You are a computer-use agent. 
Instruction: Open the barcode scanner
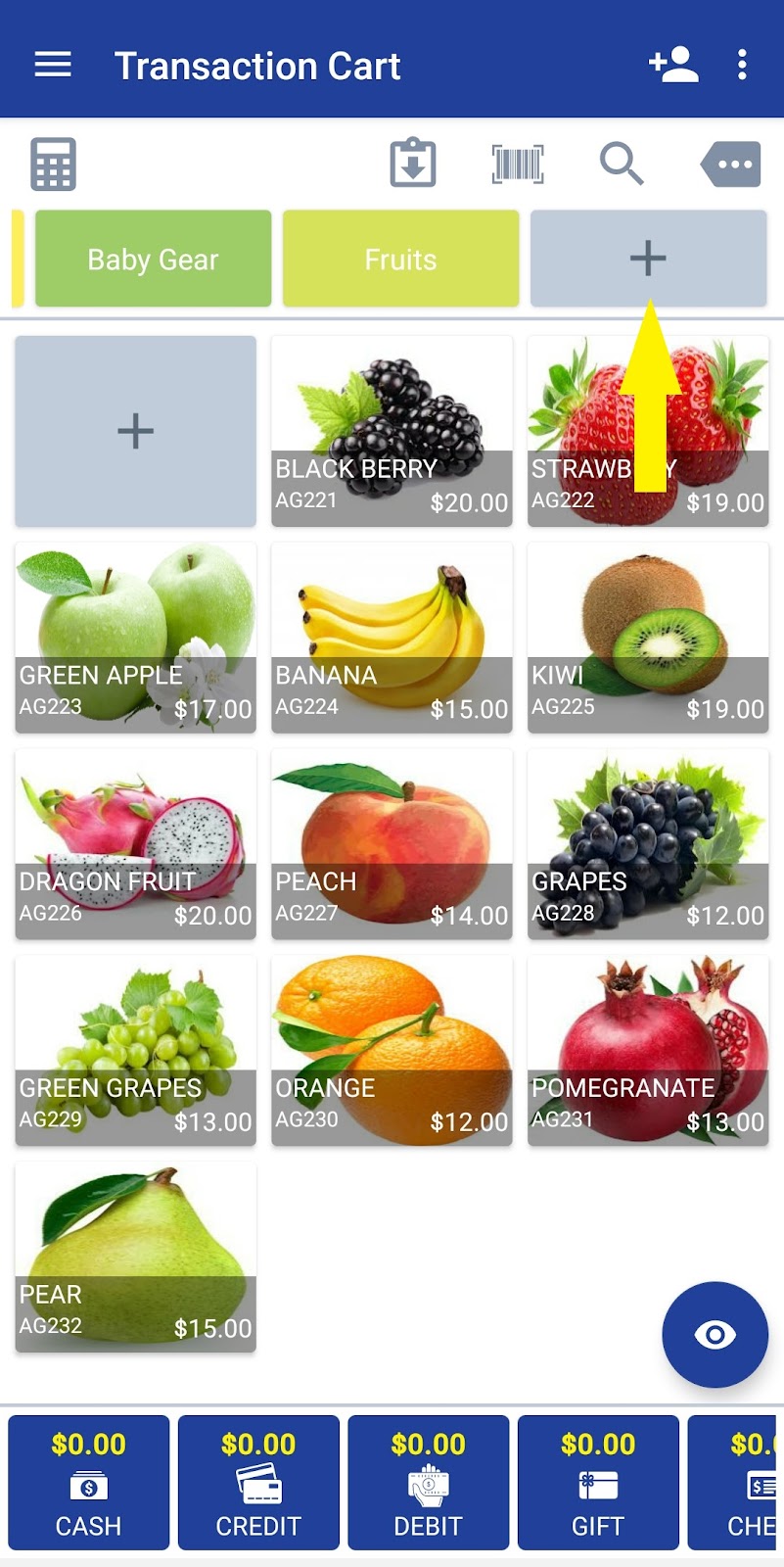click(517, 164)
